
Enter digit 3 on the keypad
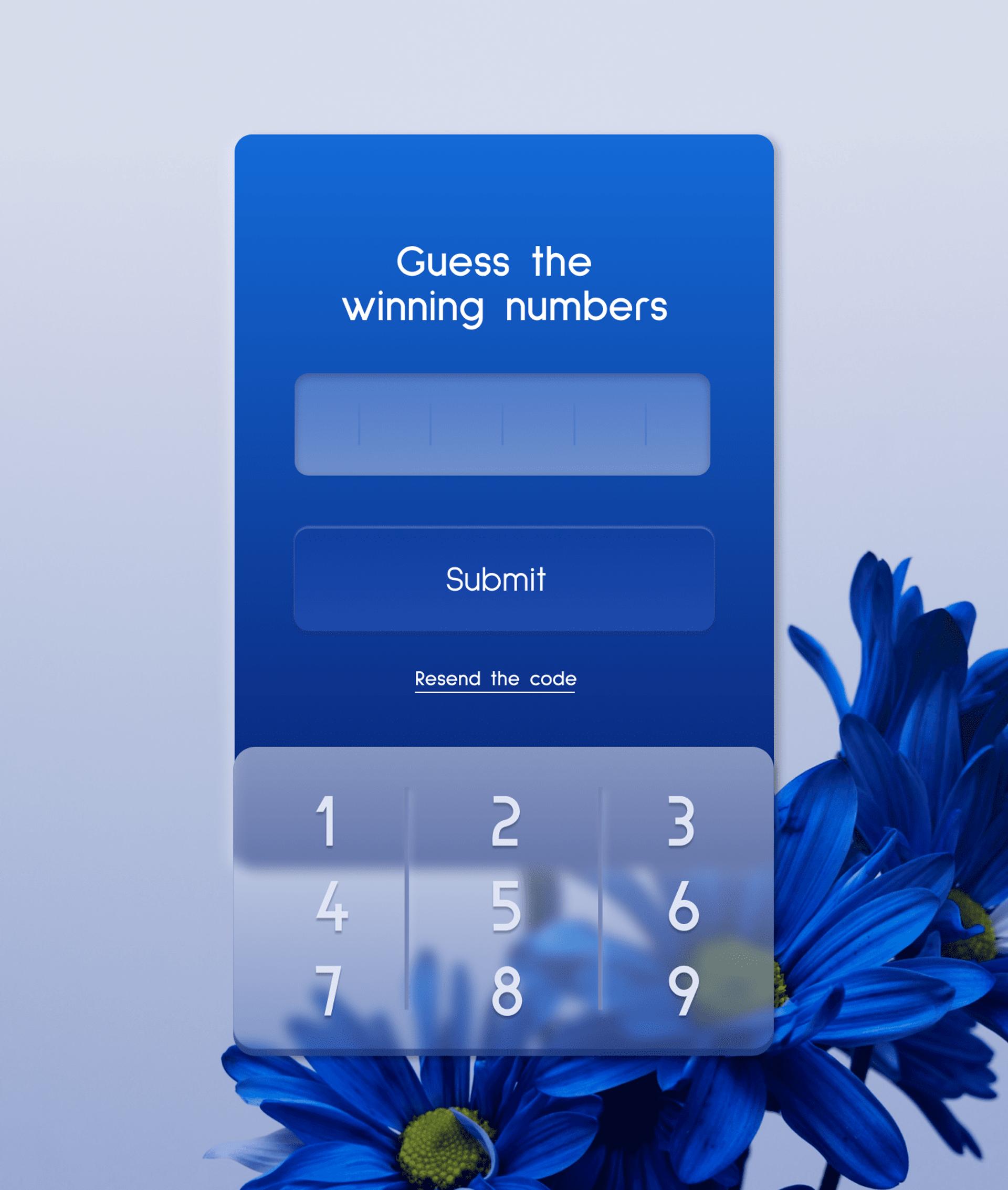[x=681, y=821]
